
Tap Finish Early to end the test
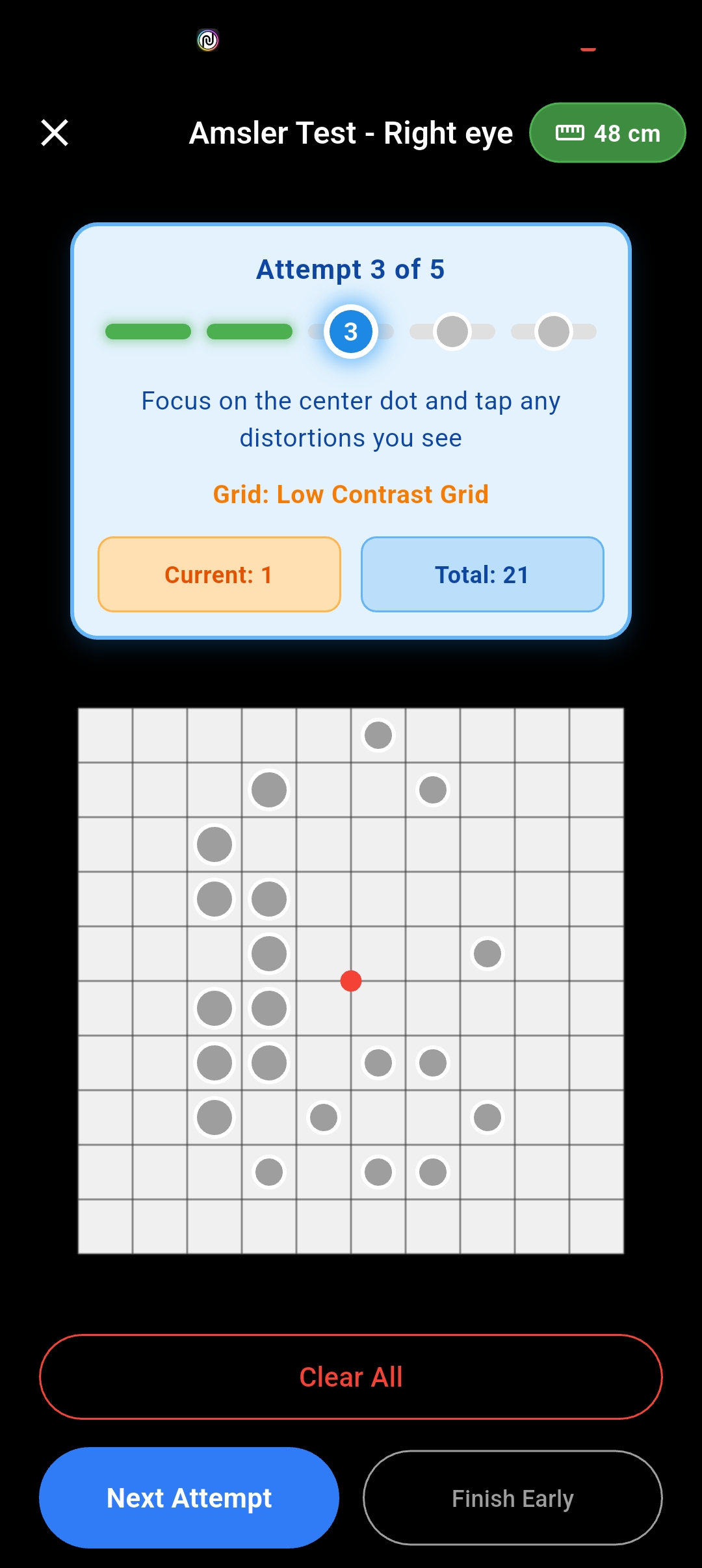click(512, 1498)
